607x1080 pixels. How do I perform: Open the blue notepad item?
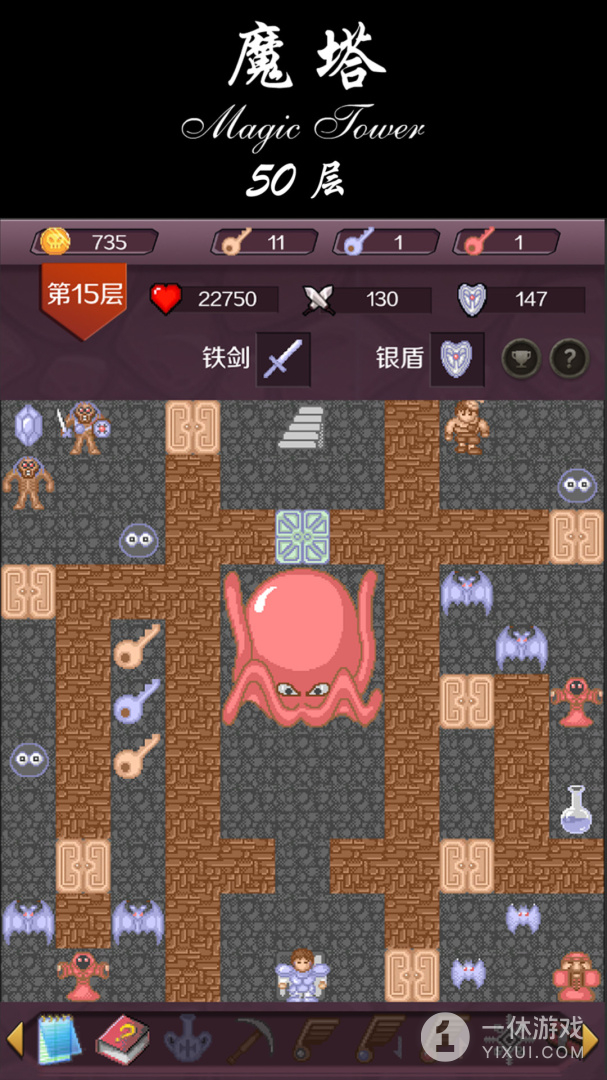60,1040
